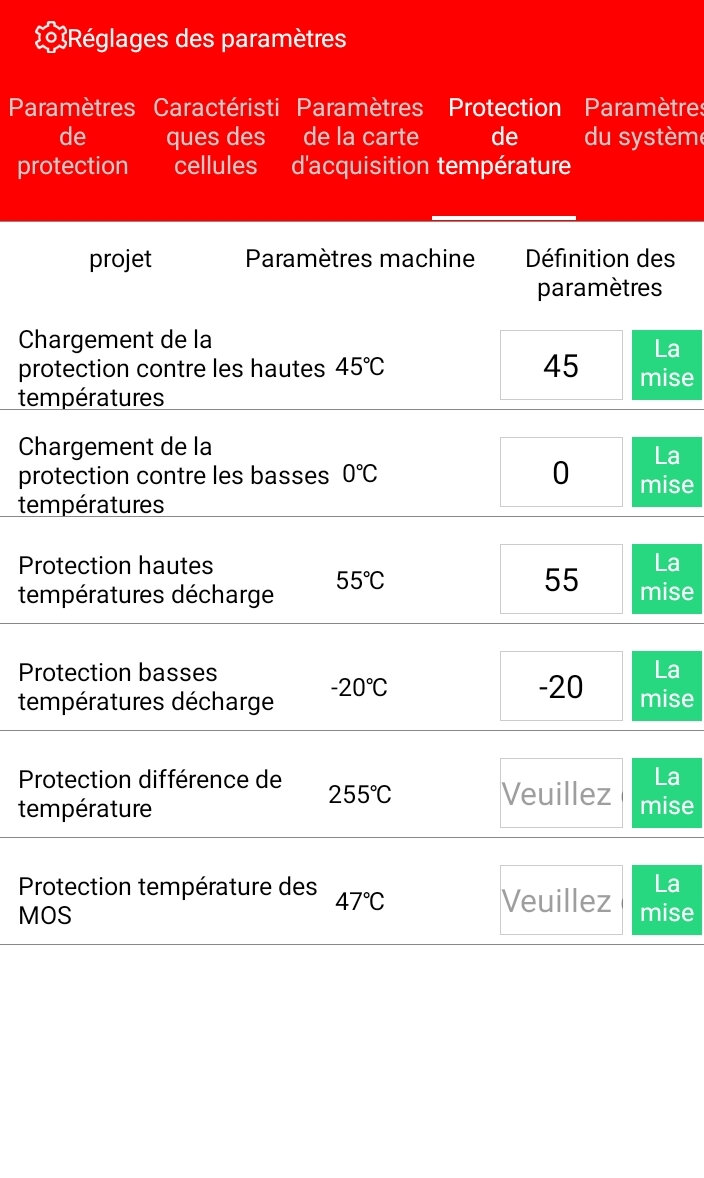The height and width of the screenshot is (1178, 704).
Task: Go to the Paramètres du système tab
Action: pos(643,123)
